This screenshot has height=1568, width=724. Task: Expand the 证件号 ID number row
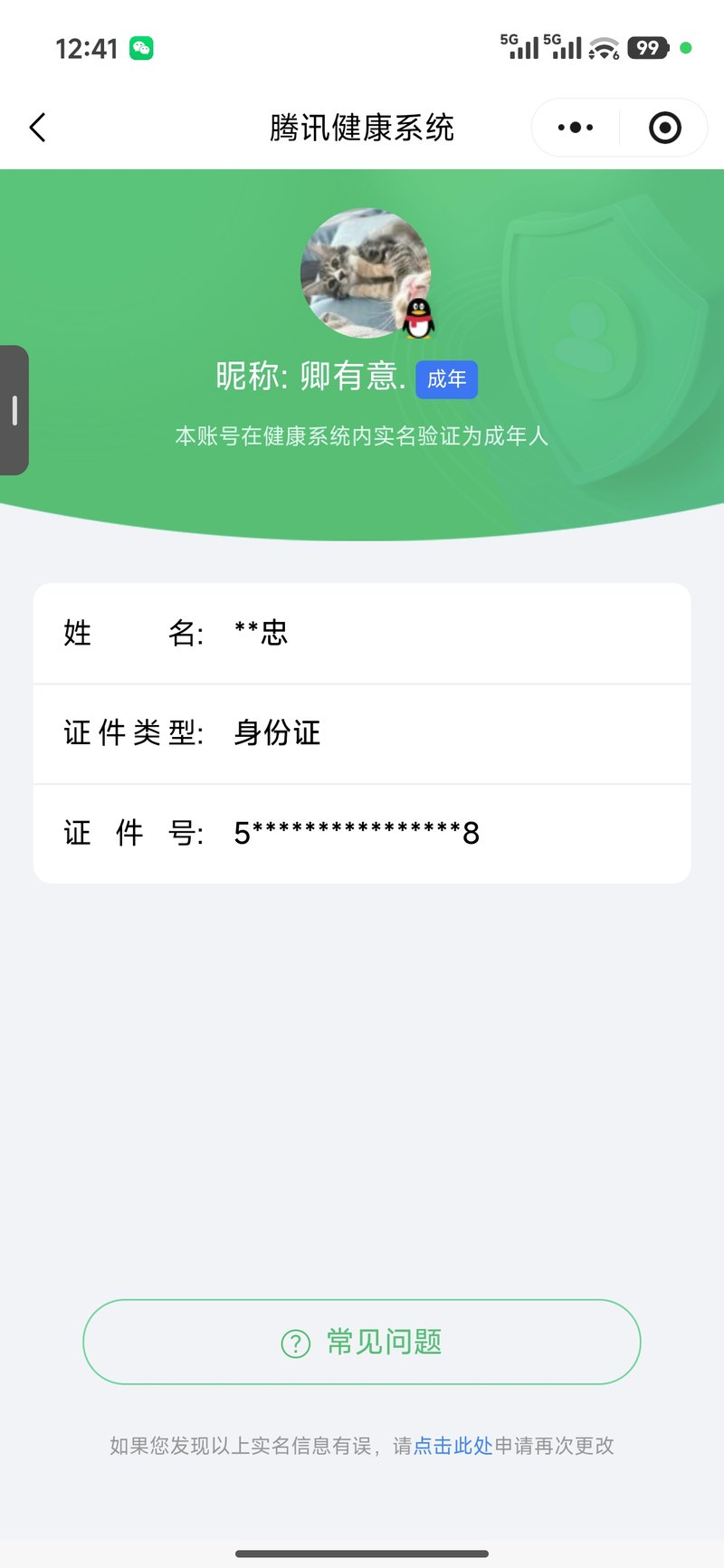(x=362, y=833)
